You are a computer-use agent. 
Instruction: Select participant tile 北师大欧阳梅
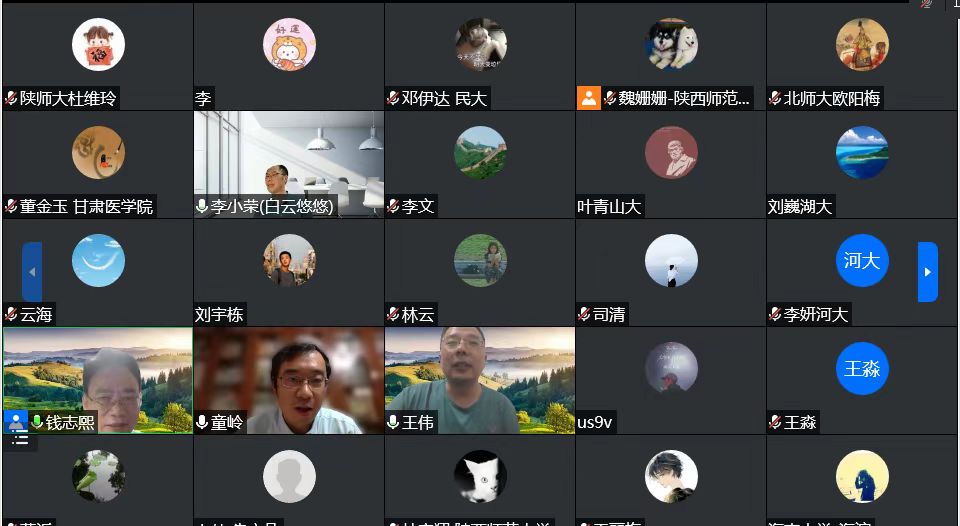(861, 55)
